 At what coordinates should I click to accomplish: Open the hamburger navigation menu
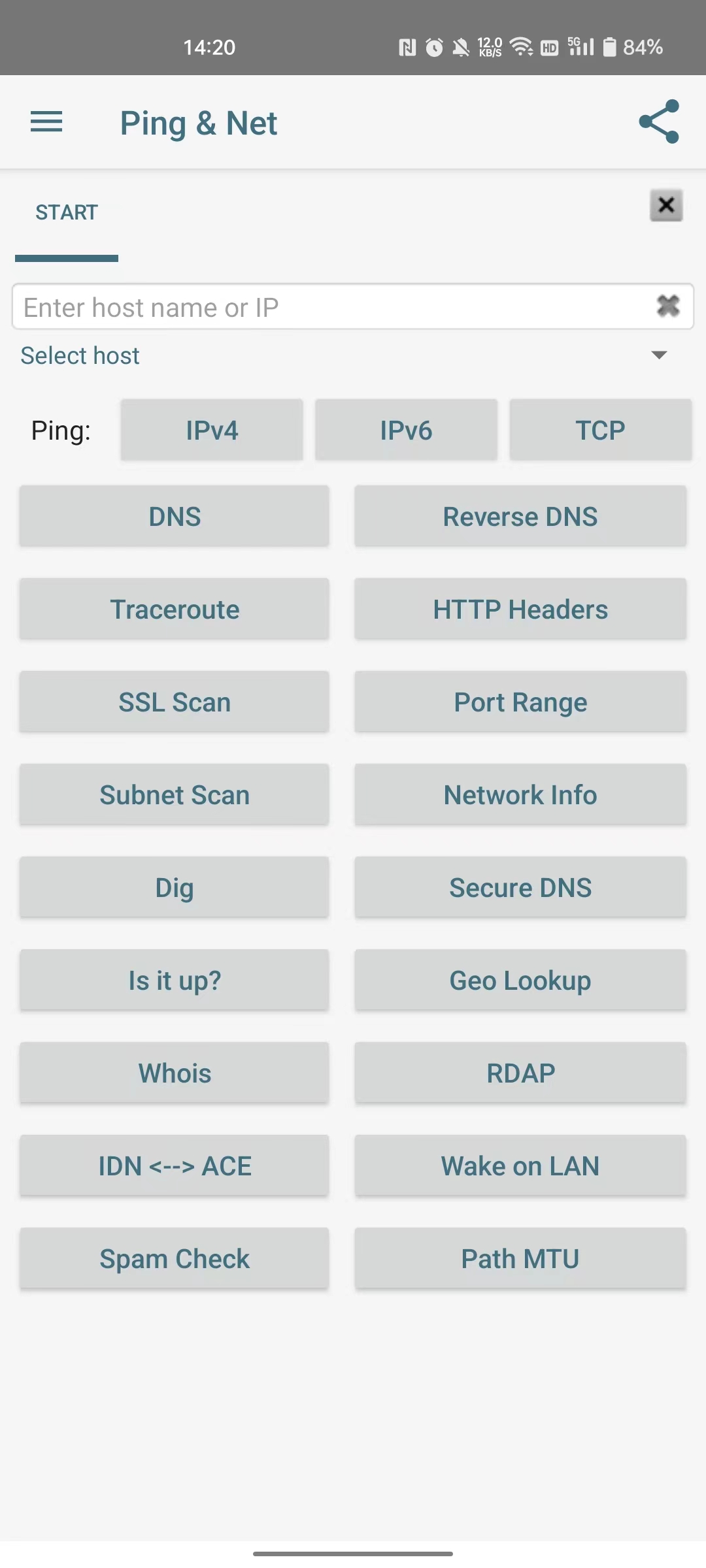click(46, 122)
